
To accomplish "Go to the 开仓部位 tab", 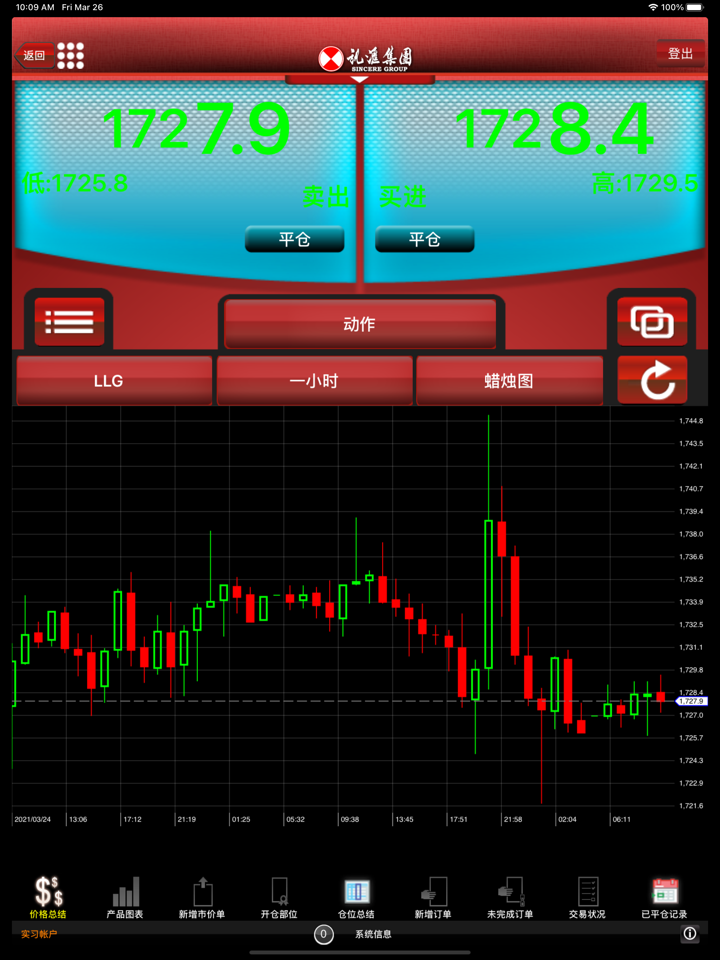I will [x=279, y=897].
